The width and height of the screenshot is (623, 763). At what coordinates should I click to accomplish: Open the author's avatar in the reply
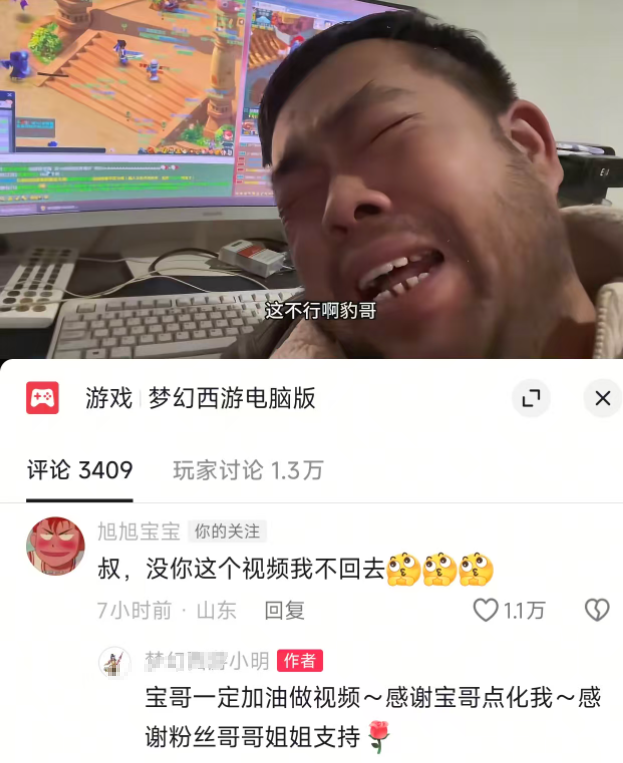tap(115, 662)
